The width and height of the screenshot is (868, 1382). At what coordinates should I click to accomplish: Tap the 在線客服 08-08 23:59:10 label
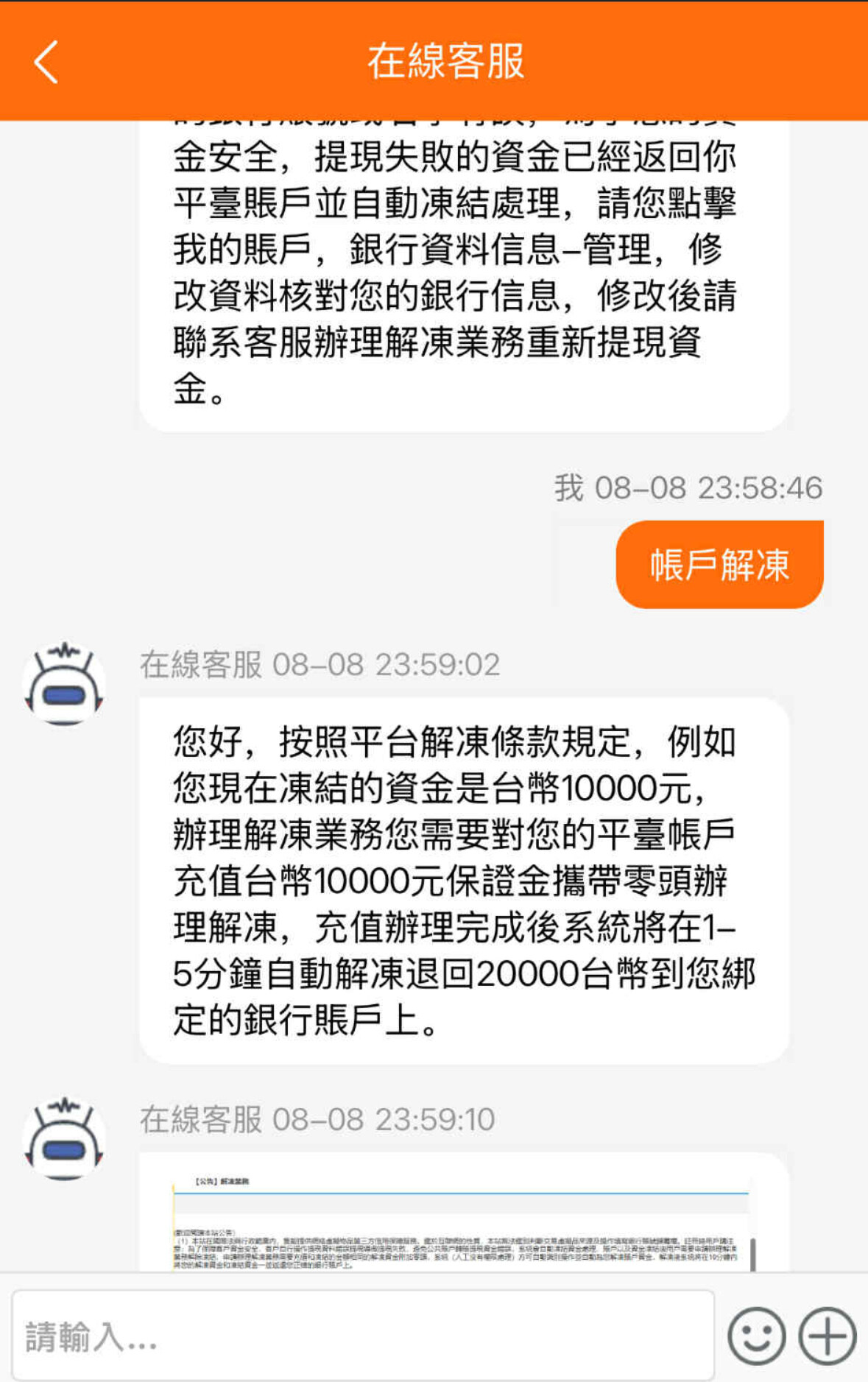click(x=317, y=1119)
